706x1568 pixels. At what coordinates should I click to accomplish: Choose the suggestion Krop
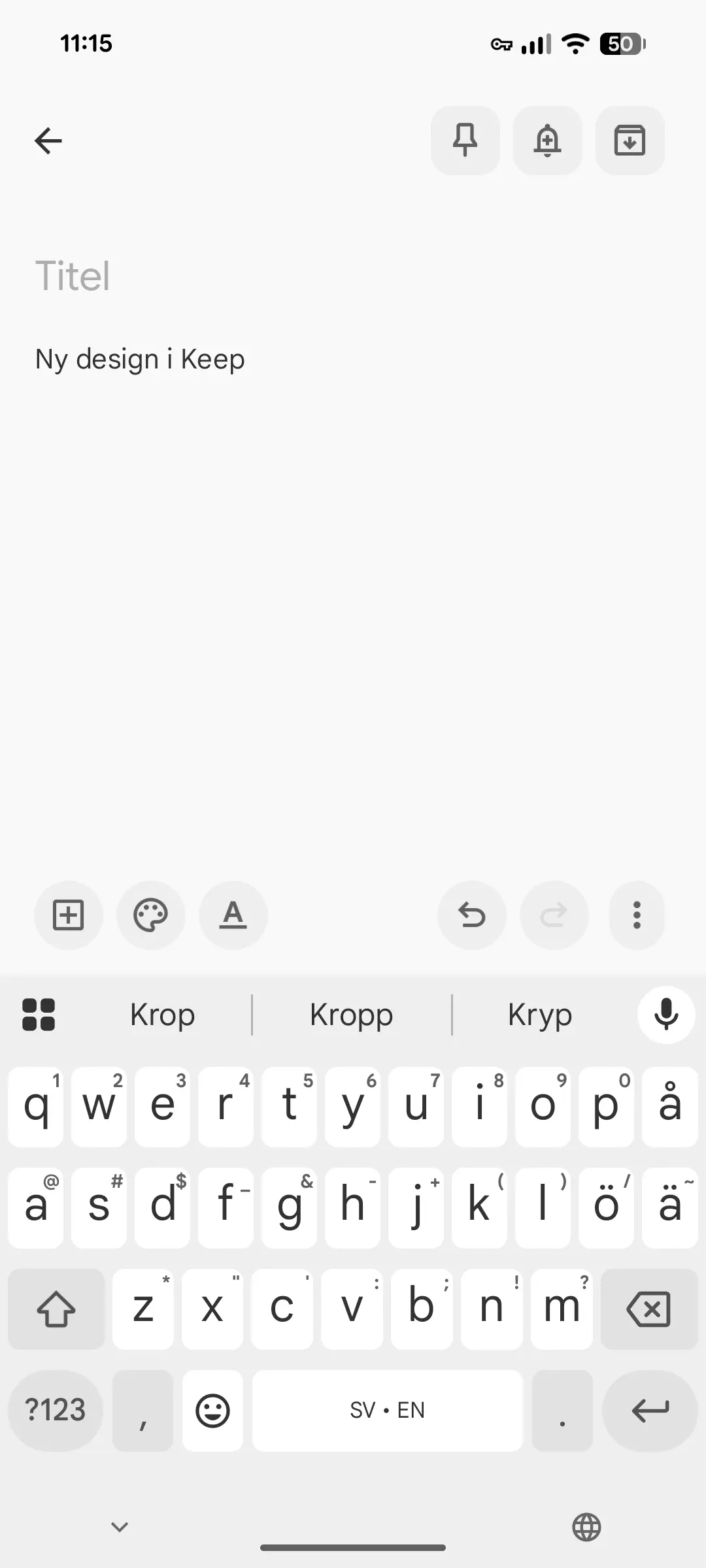[x=162, y=1015]
